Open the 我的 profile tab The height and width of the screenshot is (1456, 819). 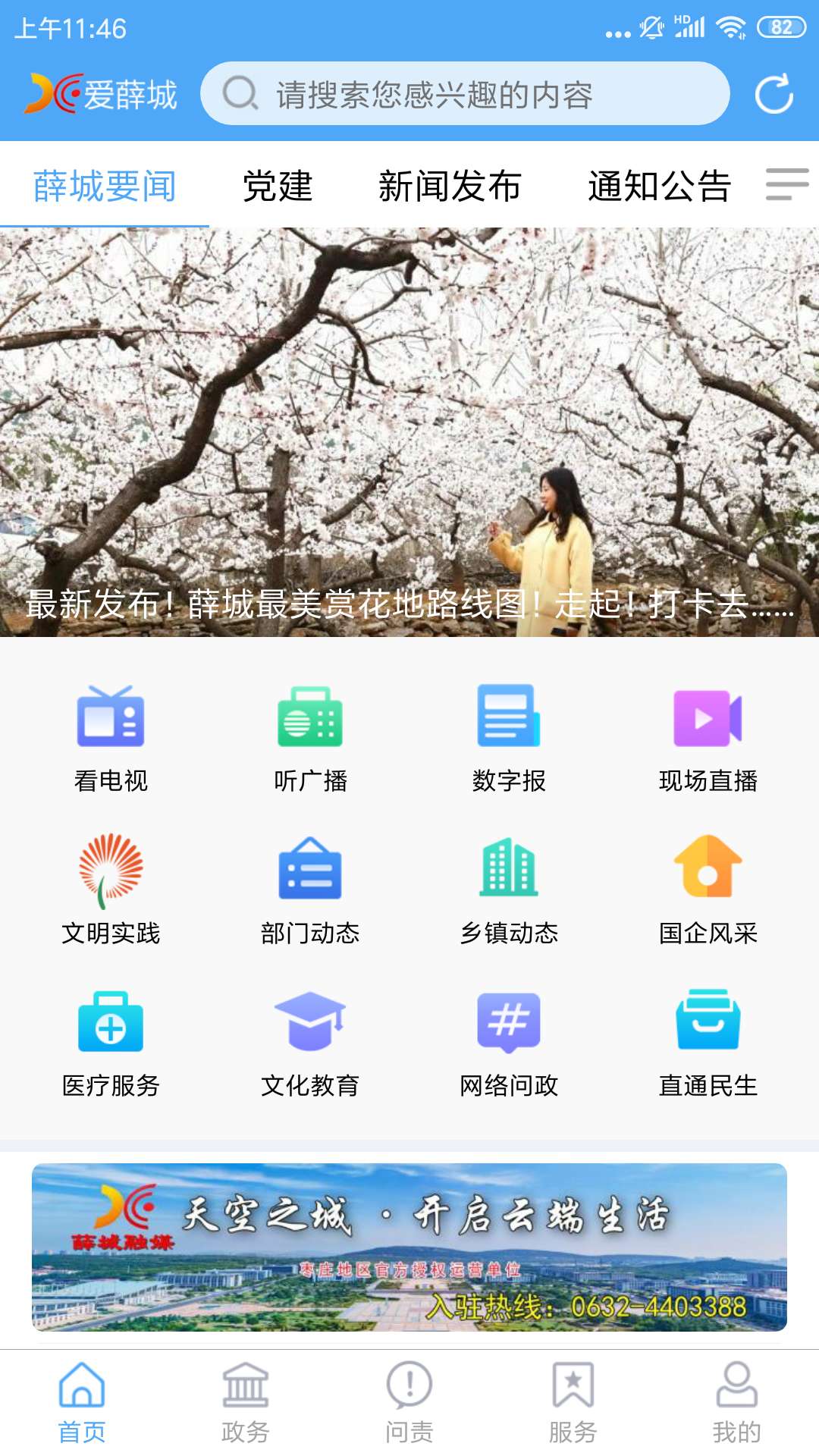tap(736, 1403)
